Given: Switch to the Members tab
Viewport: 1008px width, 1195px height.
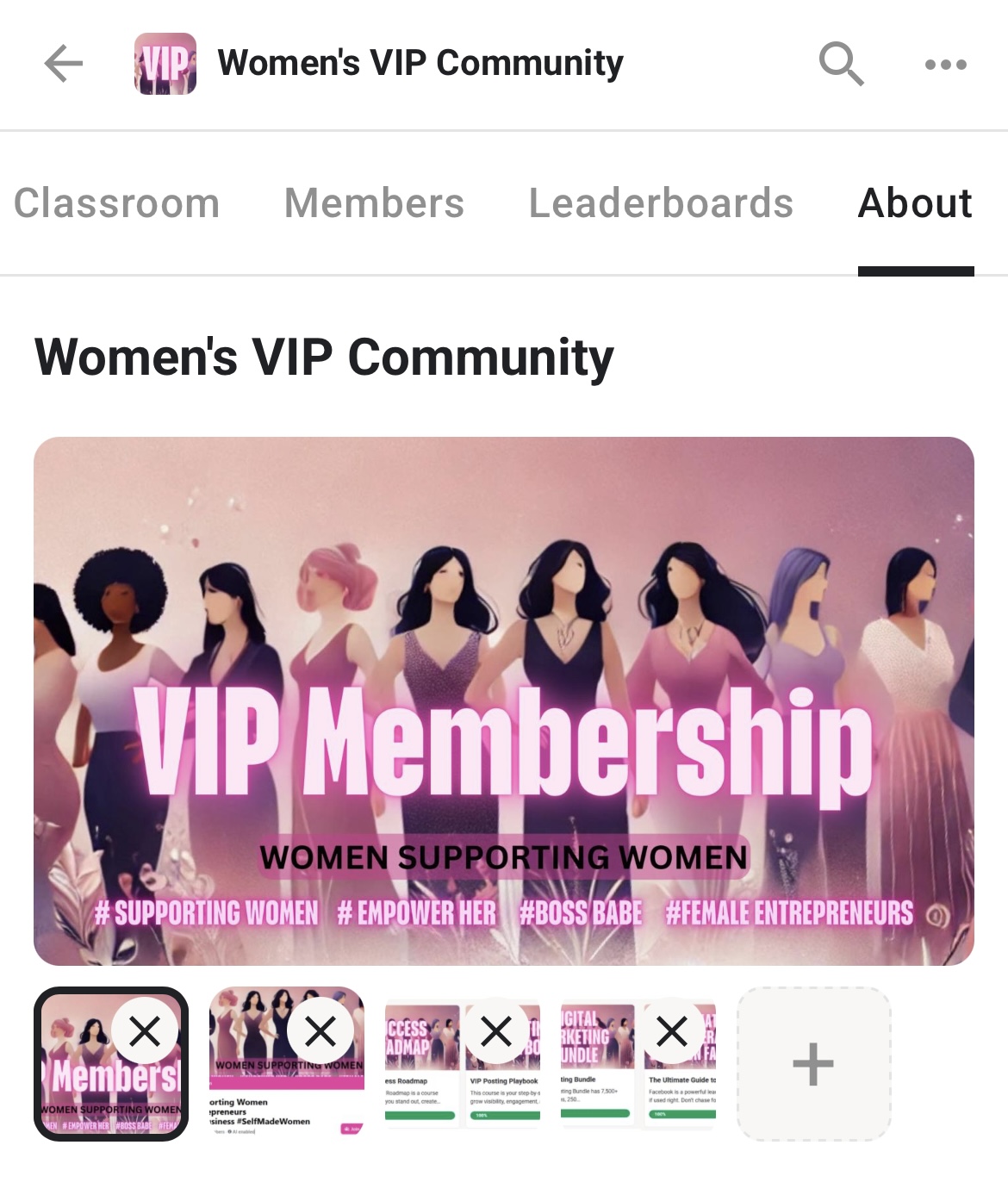Looking at the screenshot, I should click(x=374, y=203).
